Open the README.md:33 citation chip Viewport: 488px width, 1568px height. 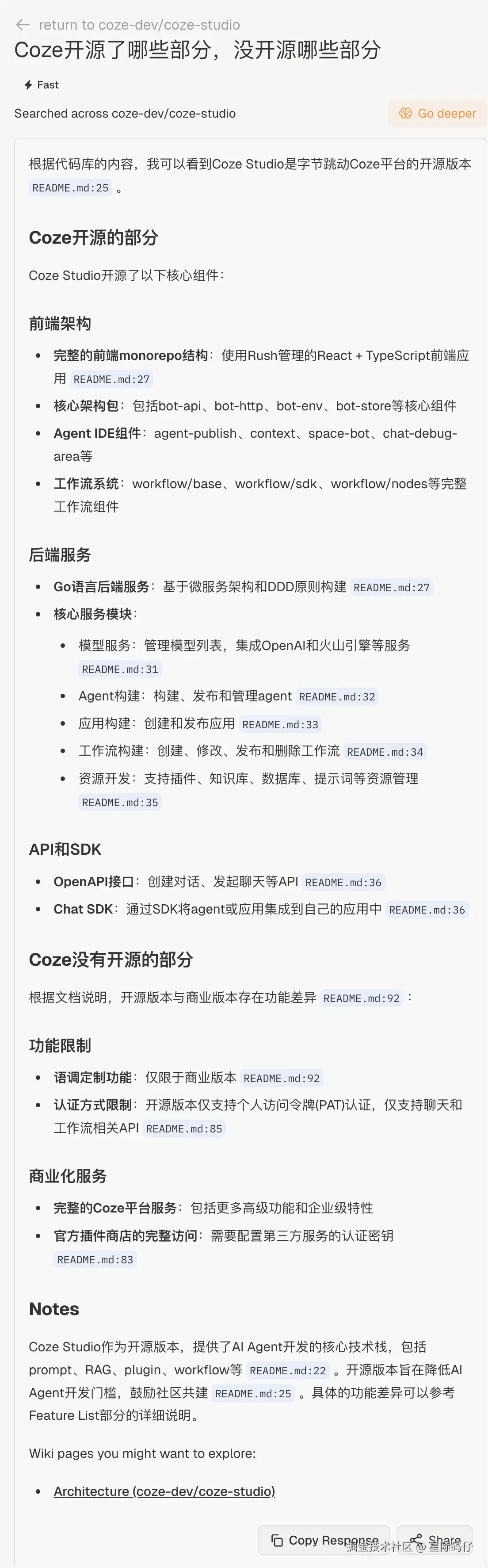click(x=280, y=724)
